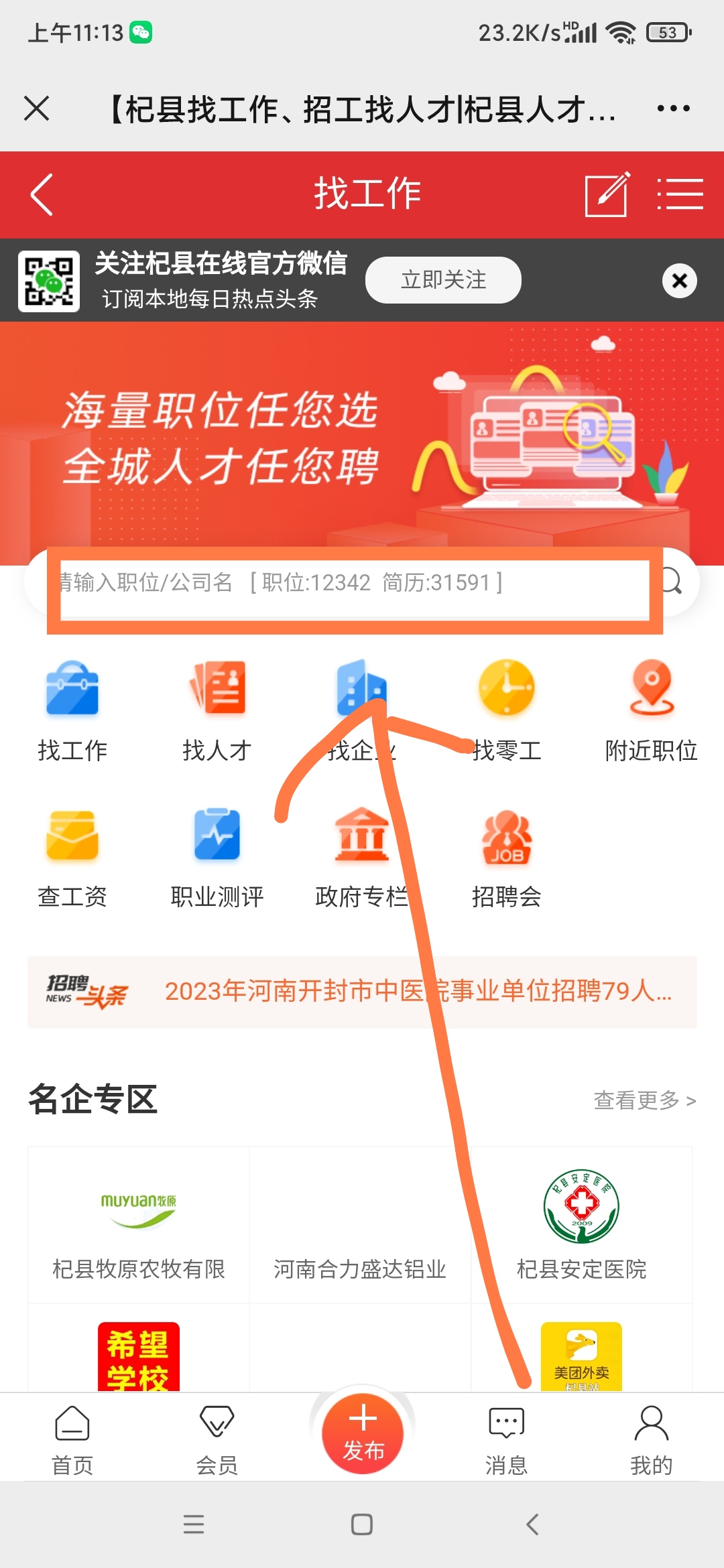724x1568 pixels.
Task: Open 附近职位 nearby jobs
Action: [651, 712]
